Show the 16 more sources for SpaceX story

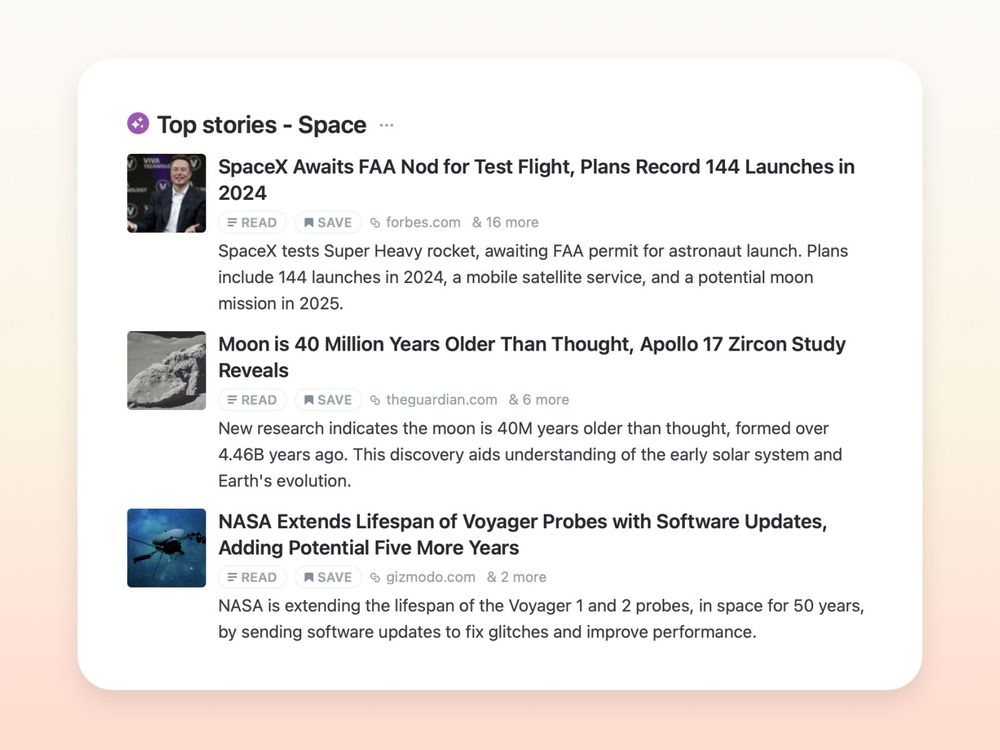505,222
